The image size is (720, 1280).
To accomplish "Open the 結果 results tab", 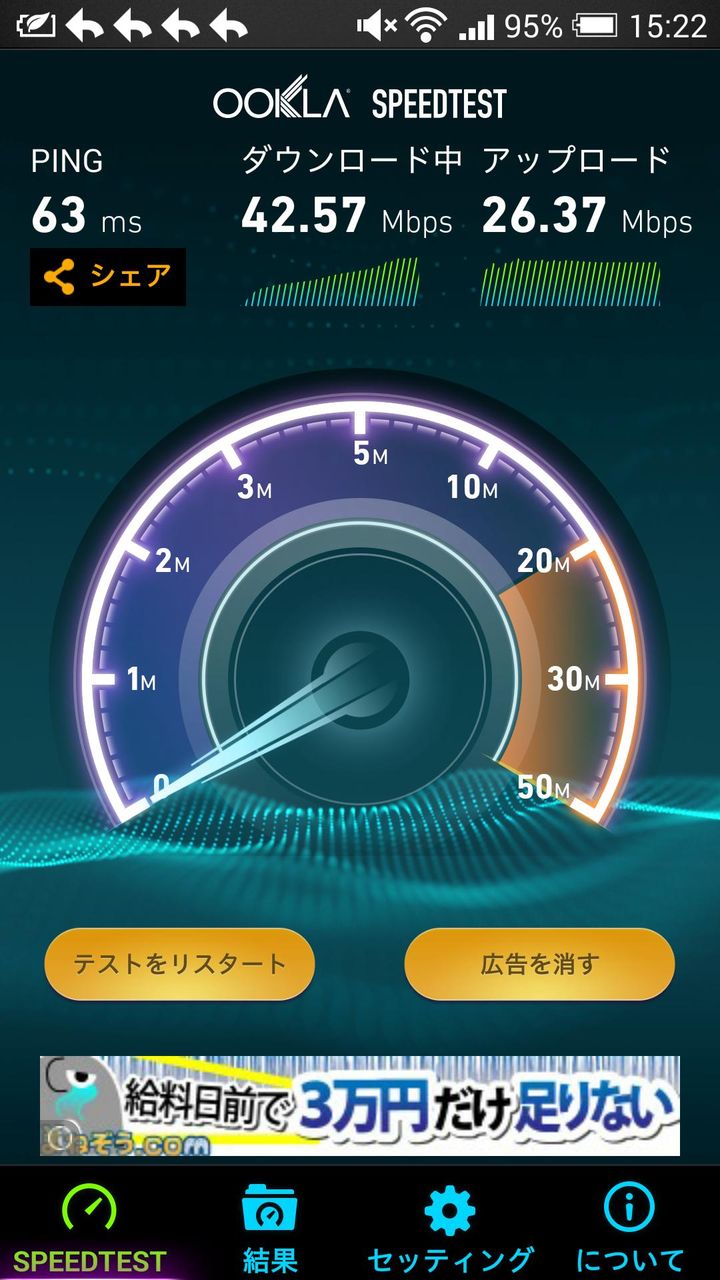I will pyautogui.click(x=269, y=1228).
